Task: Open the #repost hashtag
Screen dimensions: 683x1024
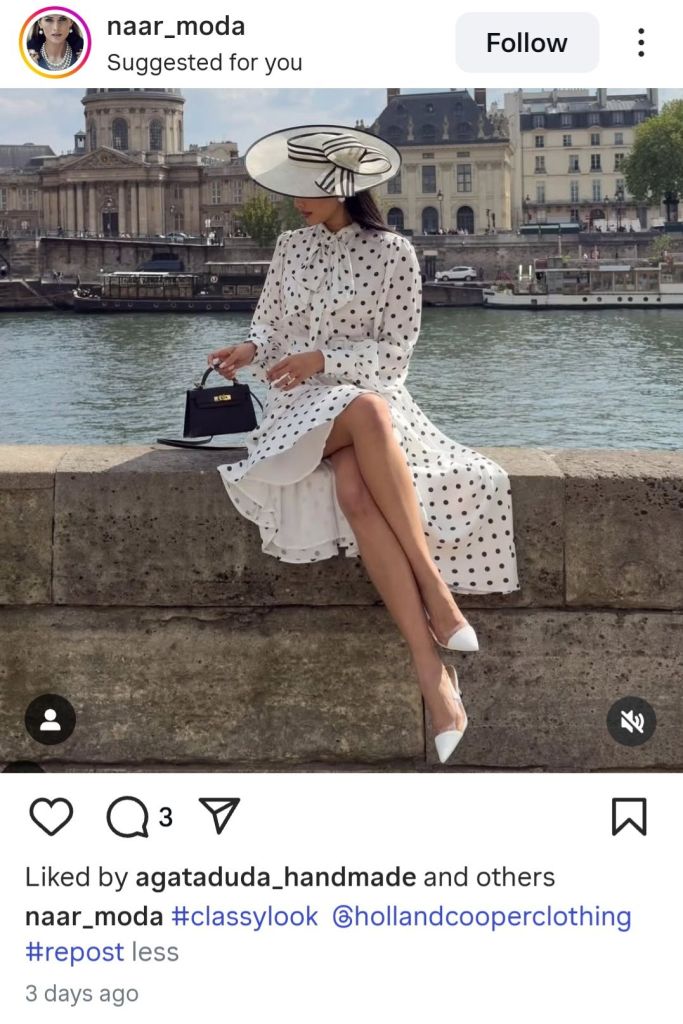Action: tap(74, 952)
